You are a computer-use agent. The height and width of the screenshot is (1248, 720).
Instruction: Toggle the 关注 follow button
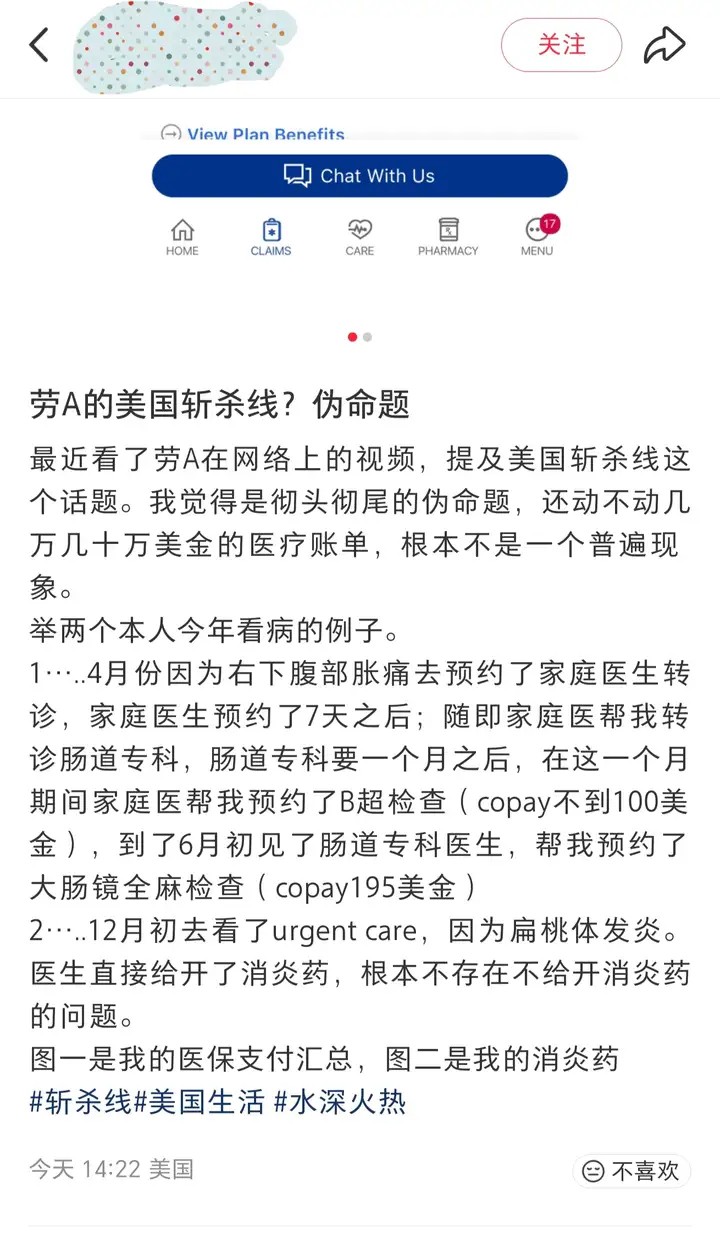tap(561, 45)
